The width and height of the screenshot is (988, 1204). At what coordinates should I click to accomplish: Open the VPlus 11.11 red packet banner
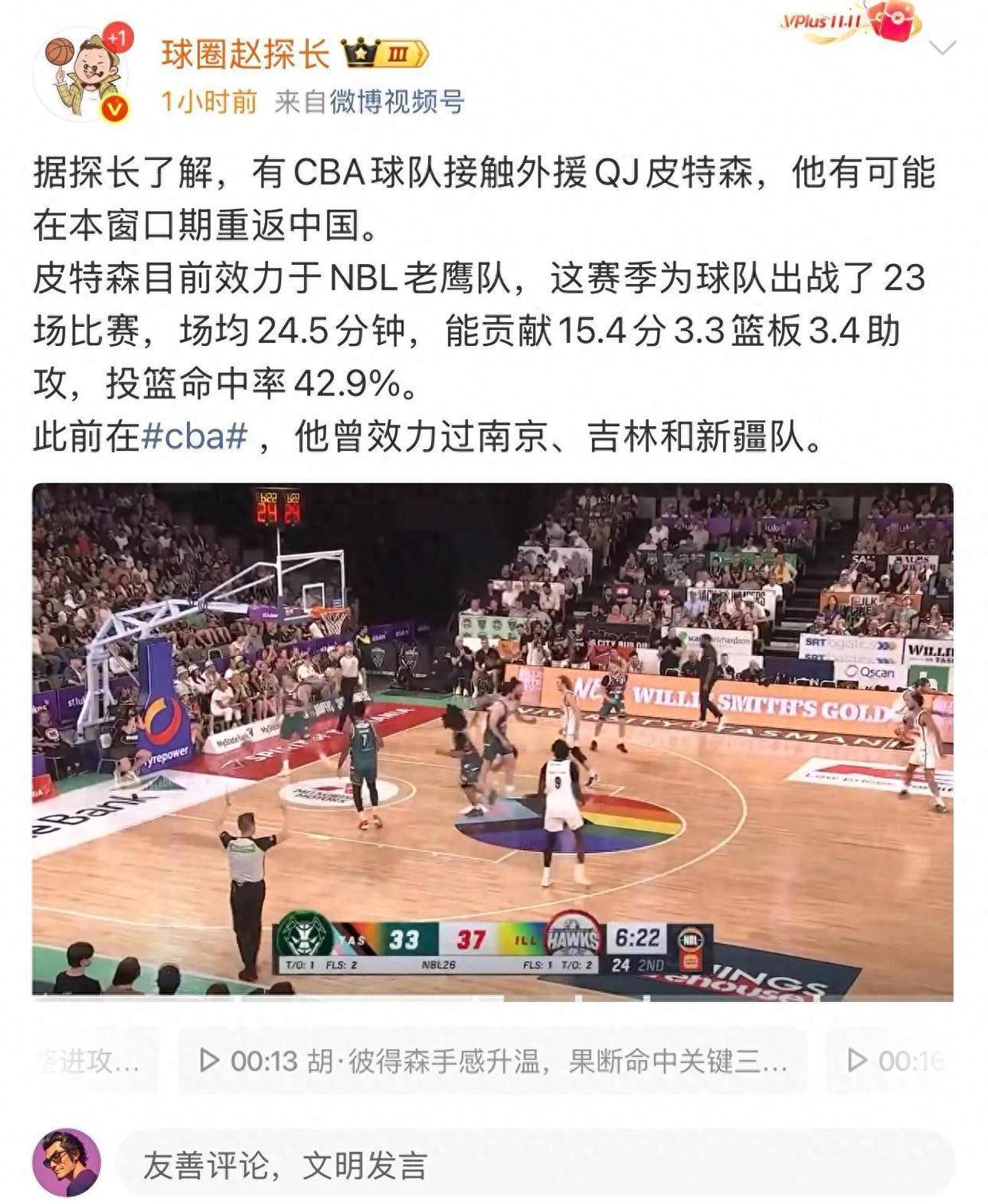tap(851, 21)
